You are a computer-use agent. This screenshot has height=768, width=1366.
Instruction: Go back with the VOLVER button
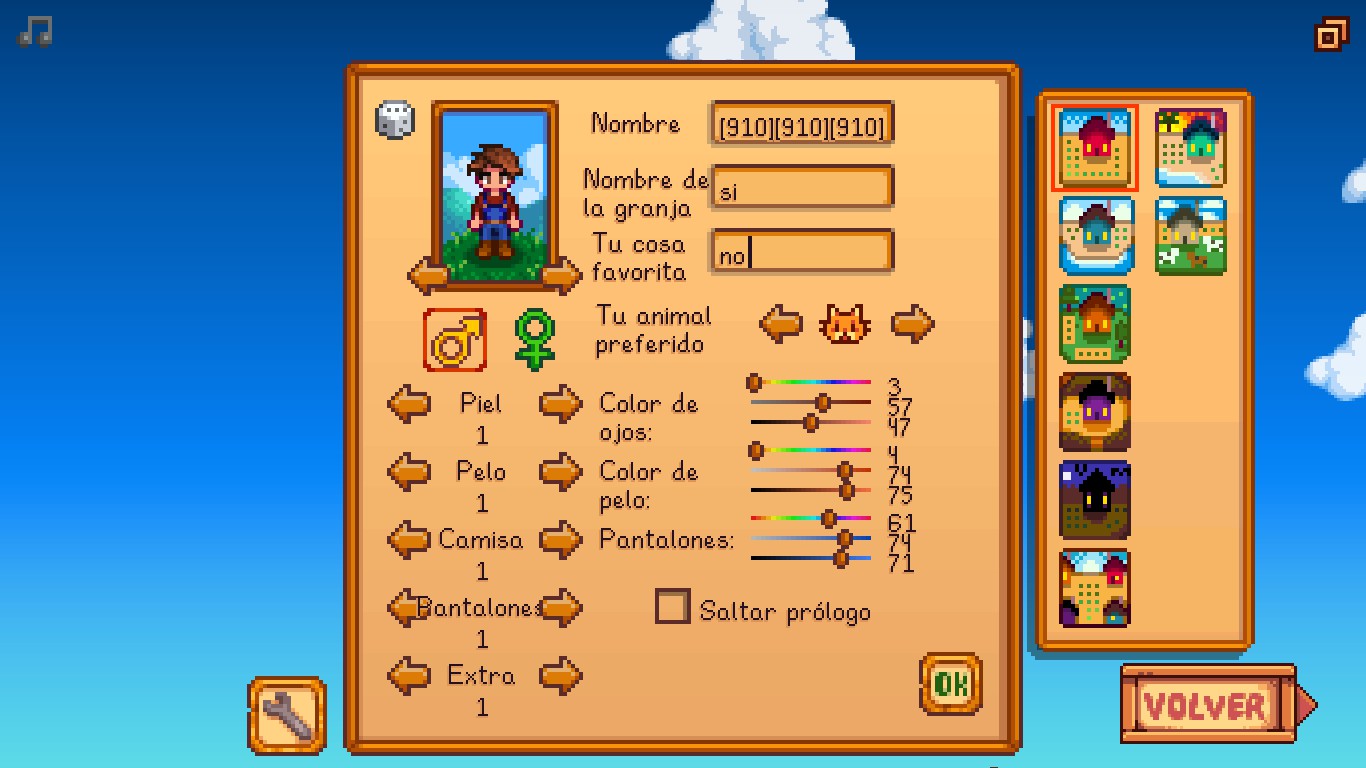pyautogui.click(x=1208, y=705)
